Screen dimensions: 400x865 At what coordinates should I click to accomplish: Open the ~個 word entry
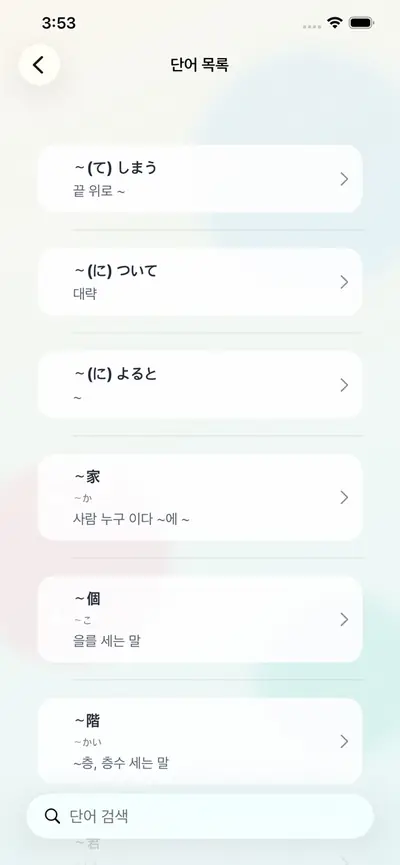tap(200, 620)
